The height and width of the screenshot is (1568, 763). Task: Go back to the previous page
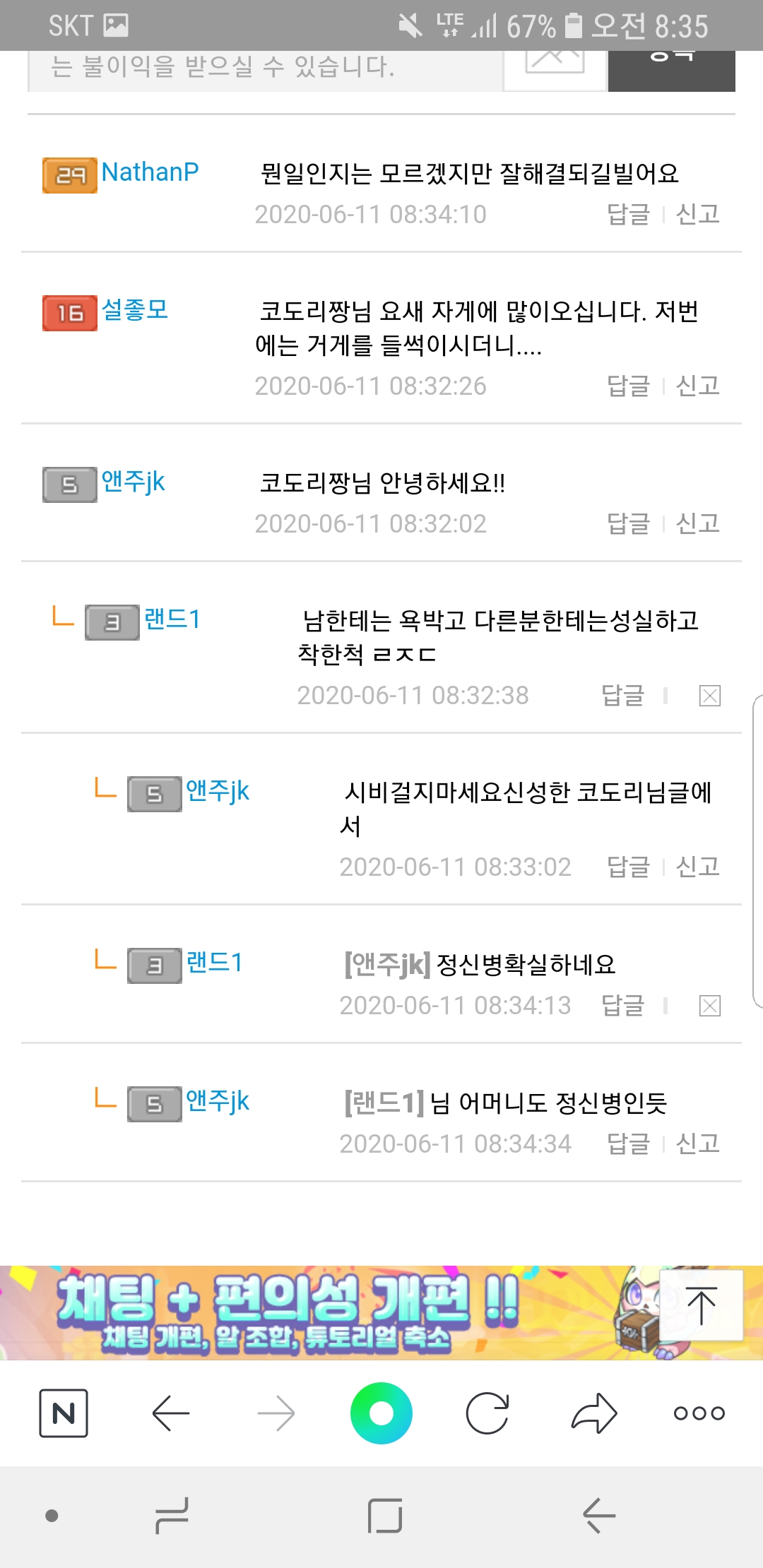pyautogui.click(x=170, y=1413)
